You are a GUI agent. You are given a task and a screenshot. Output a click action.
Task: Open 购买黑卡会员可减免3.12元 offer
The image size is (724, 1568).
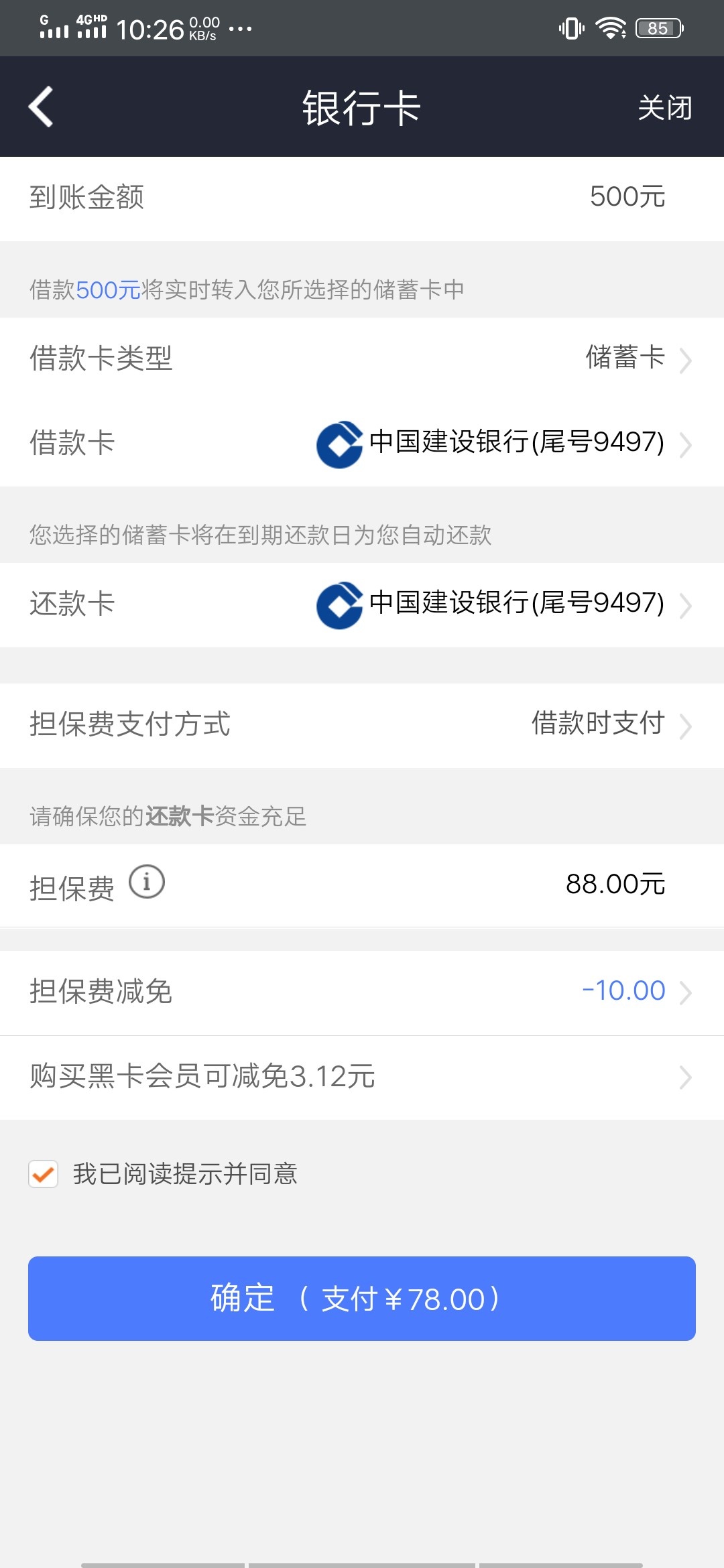tap(362, 1077)
